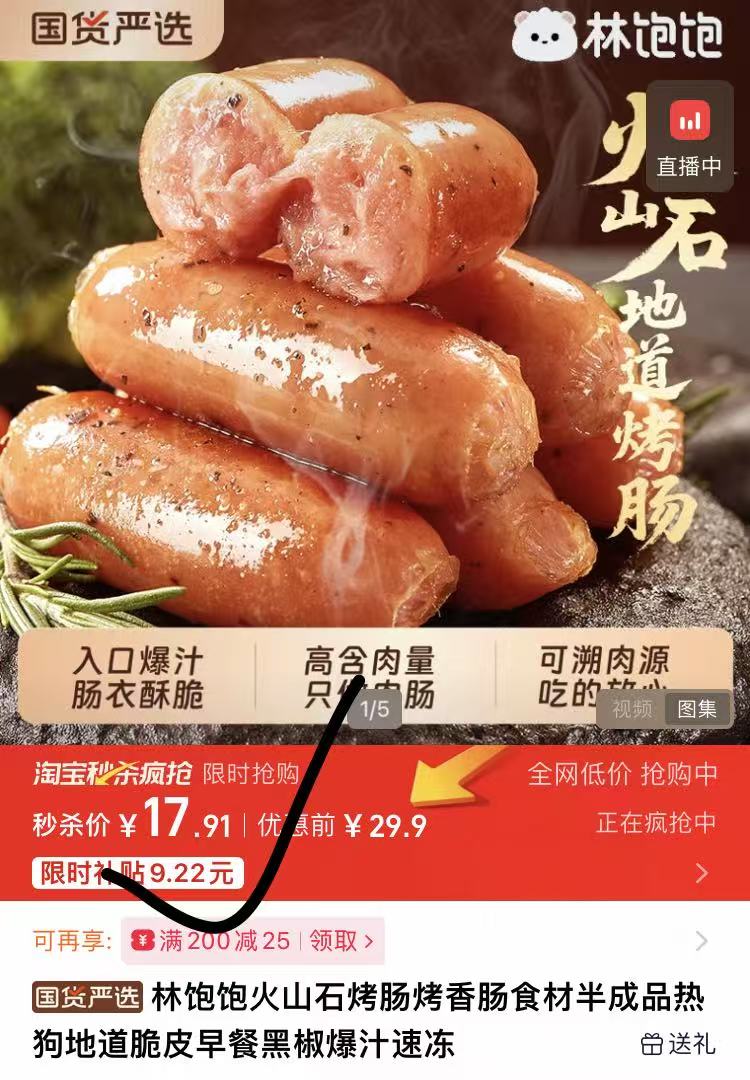Tap the 送礼 gift button
This screenshot has height=1080, width=750.
click(679, 1044)
